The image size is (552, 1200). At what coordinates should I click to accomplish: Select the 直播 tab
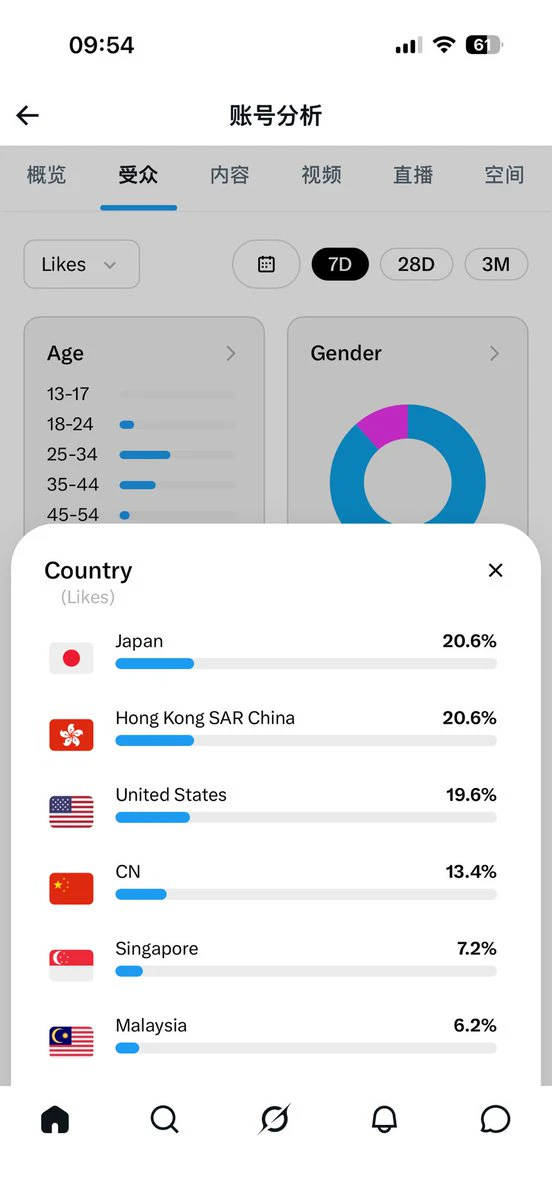pyautogui.click(x=413, y=175)
